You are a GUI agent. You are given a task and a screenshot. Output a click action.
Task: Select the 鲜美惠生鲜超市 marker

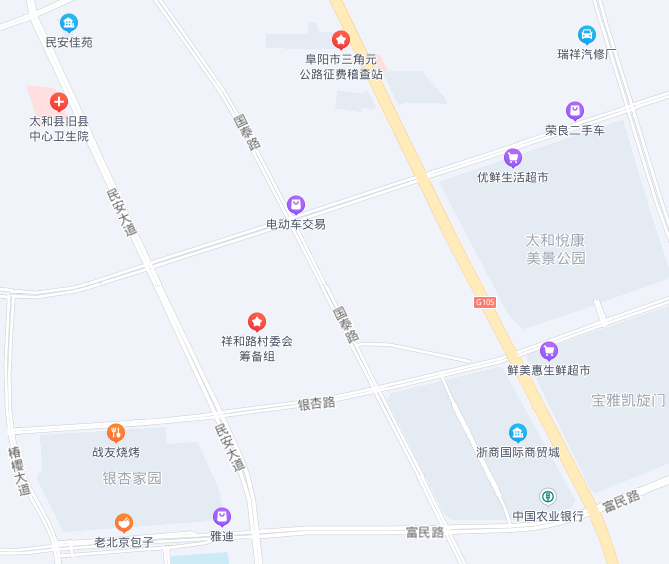click(548, 351)
